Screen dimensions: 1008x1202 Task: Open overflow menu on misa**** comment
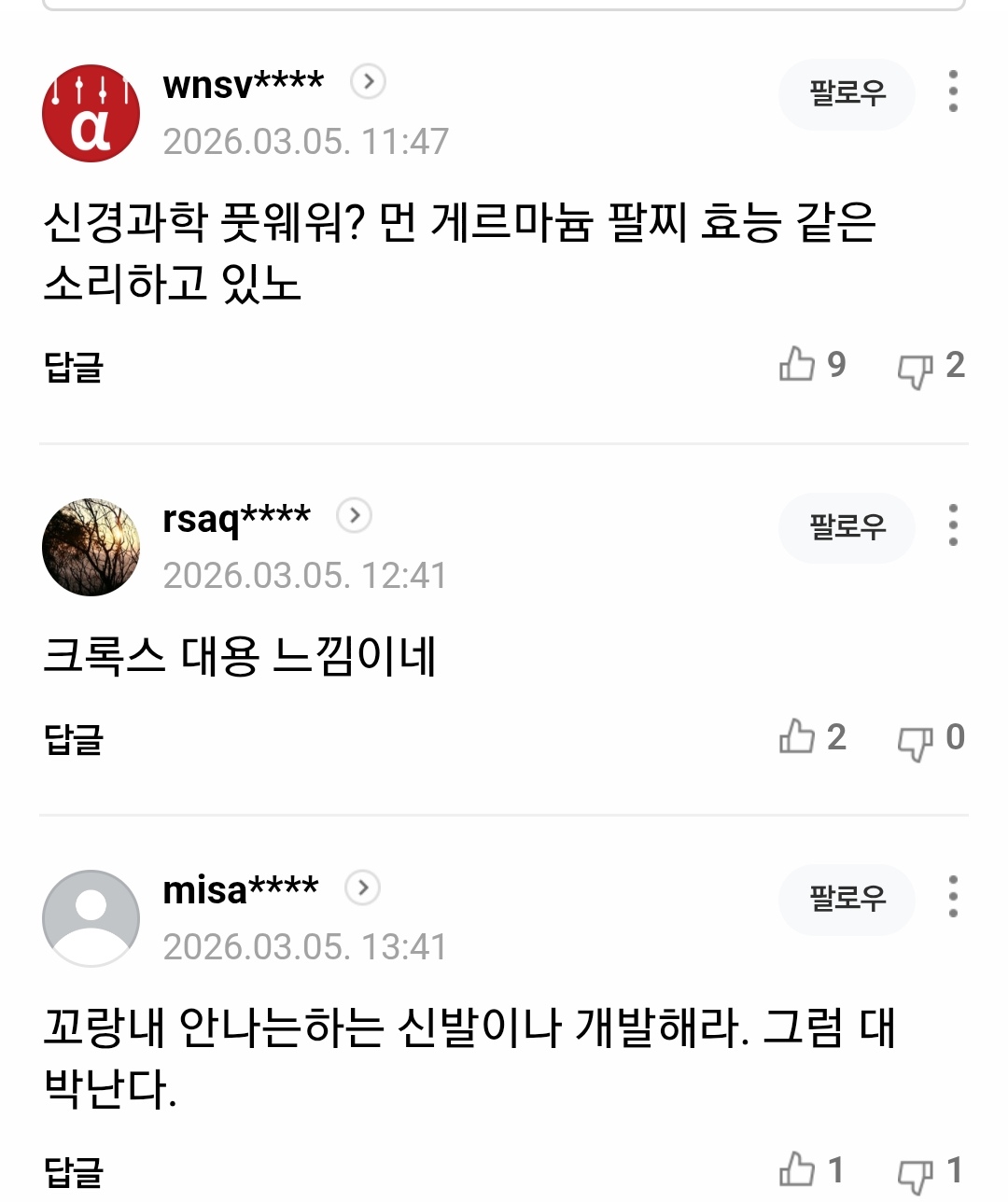952,897
